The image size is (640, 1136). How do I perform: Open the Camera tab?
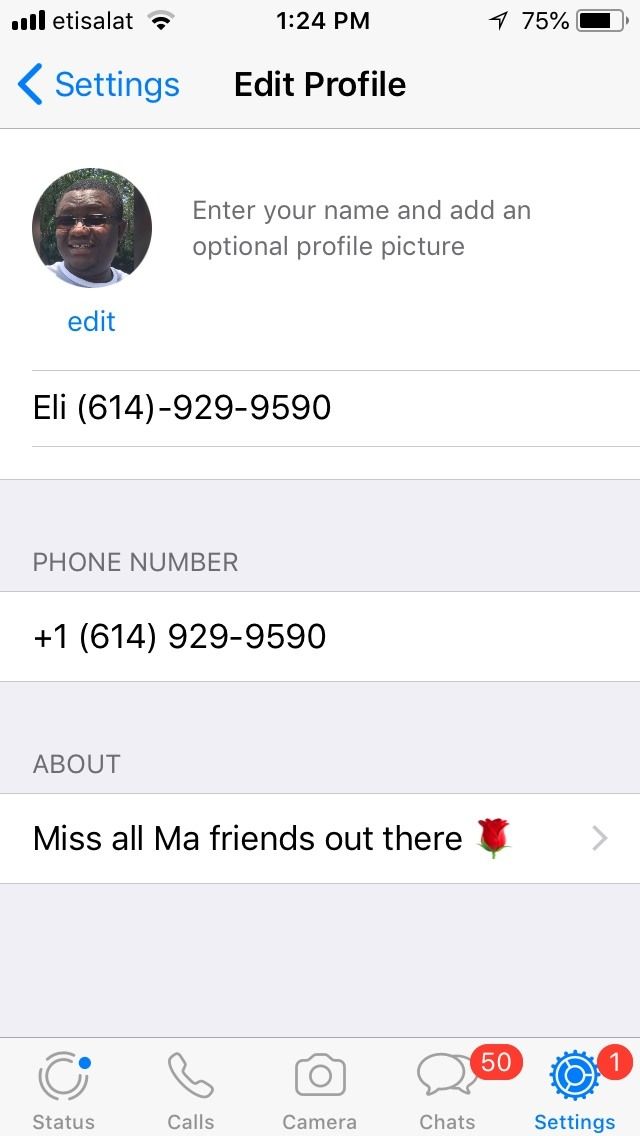coord(320,1090)
